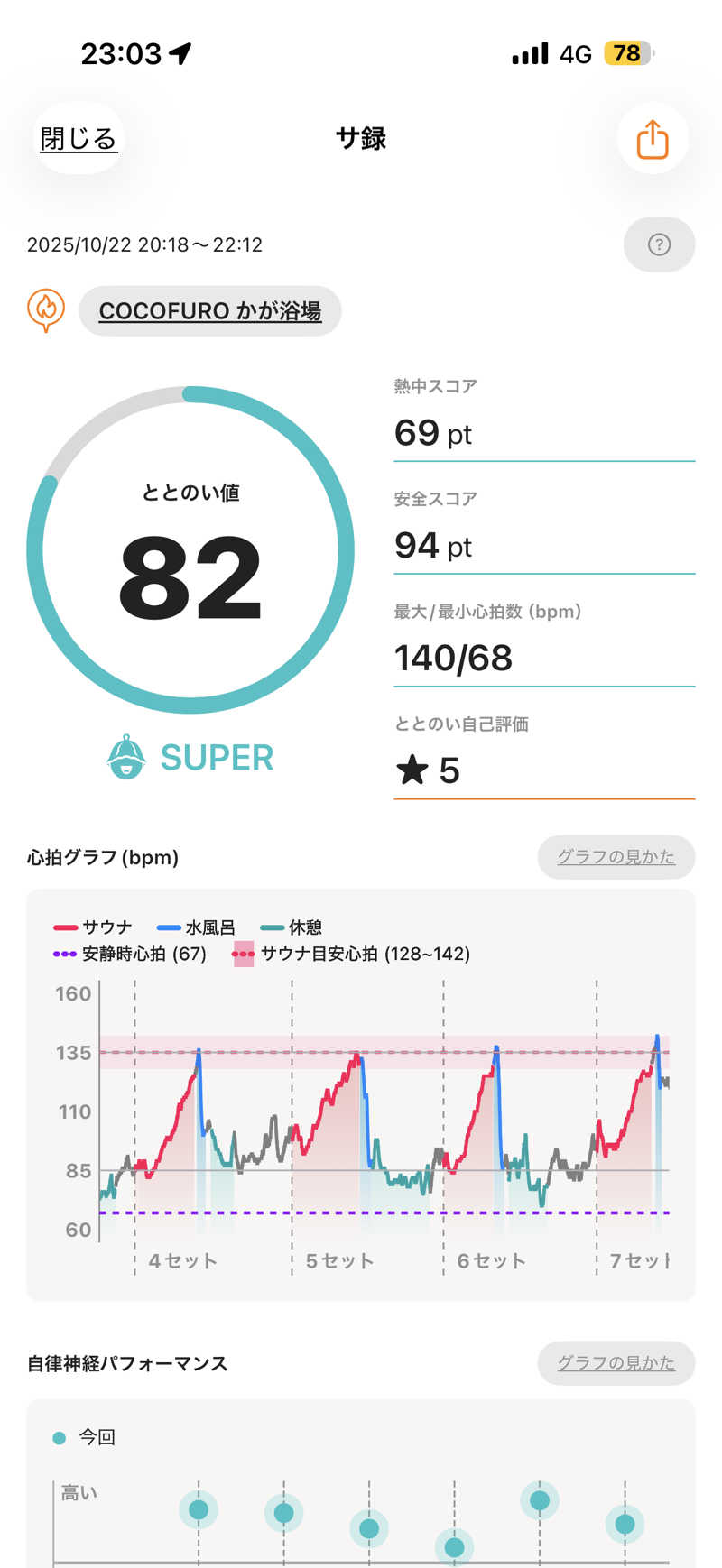Open the COCOFURO かが浴場 facility link
The height and width of the screenshot is (1568, 722).
209,311
